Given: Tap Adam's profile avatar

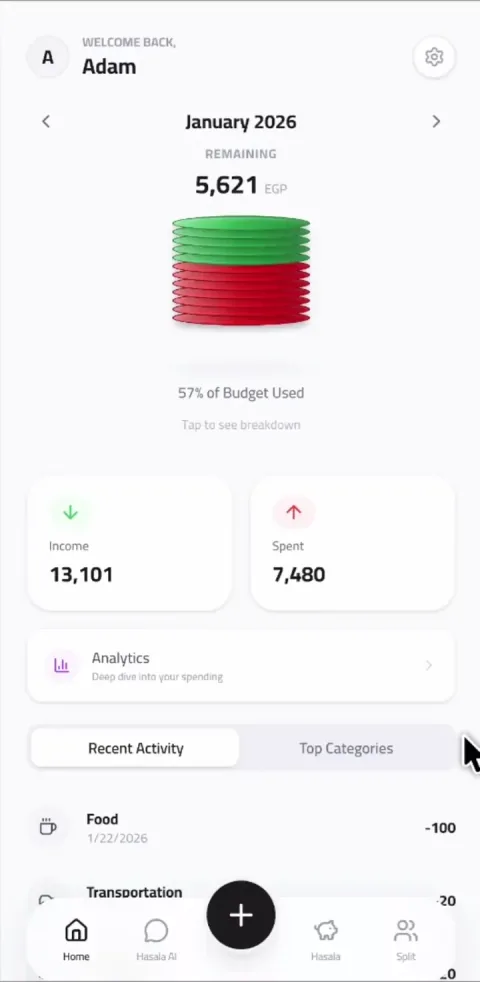Looking at the screenshot, I should coord(48,58).
